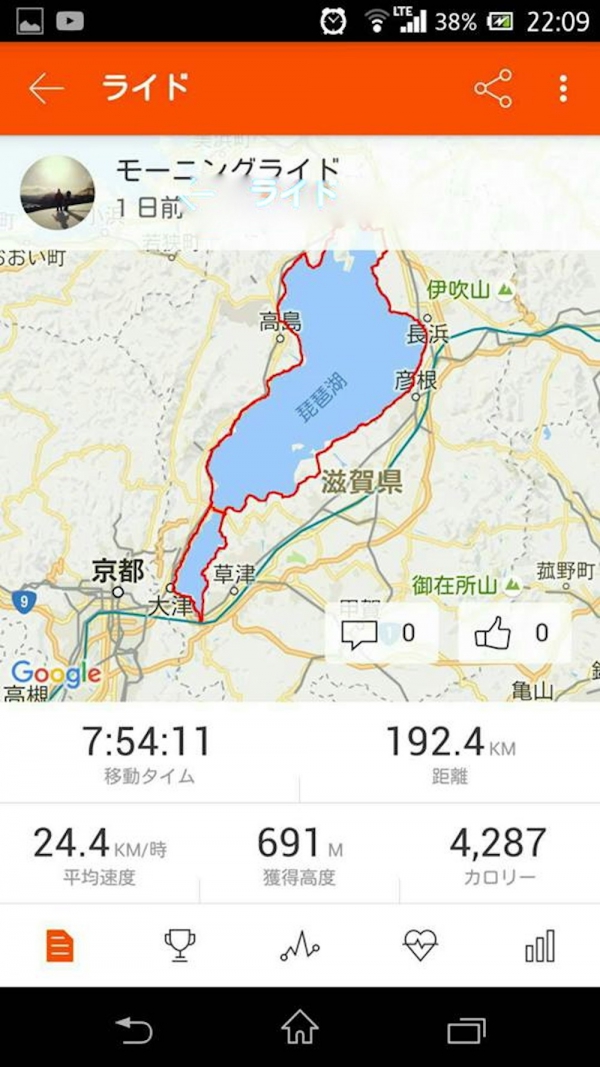Tap the system home button
The width and height of the screenshot is (600, 1067).
click(300, 1027)
